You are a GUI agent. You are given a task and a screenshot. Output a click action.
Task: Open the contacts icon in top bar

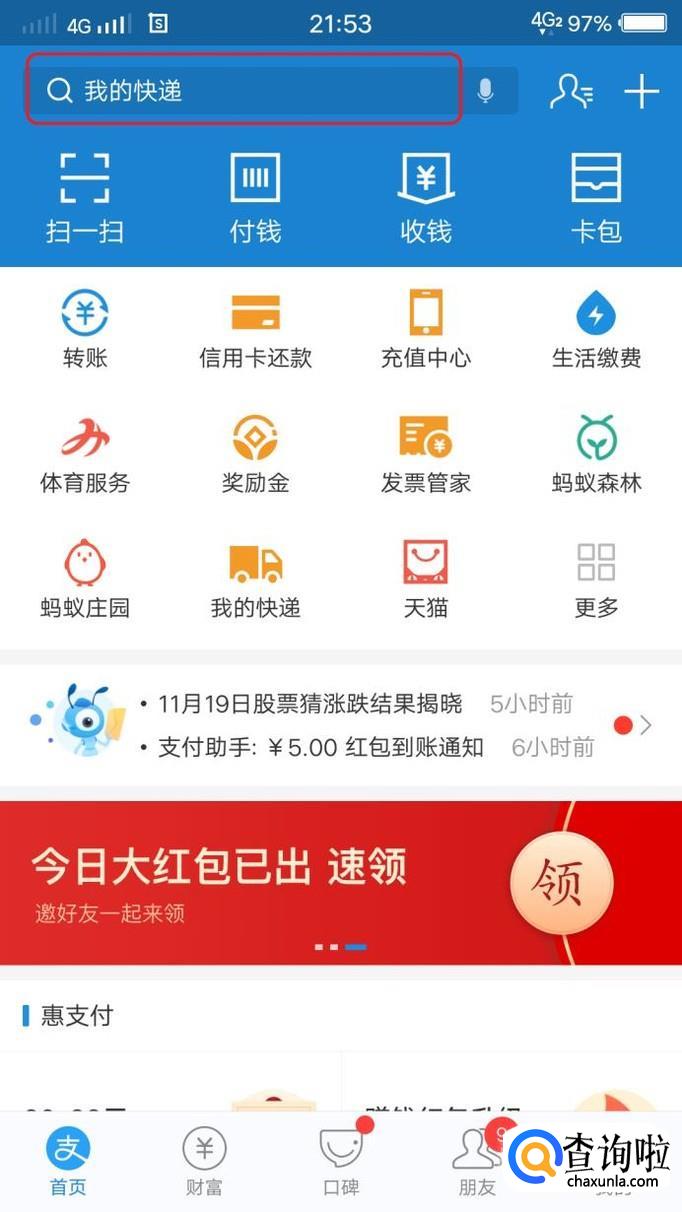pyautogui.click(x=571, y=91)
